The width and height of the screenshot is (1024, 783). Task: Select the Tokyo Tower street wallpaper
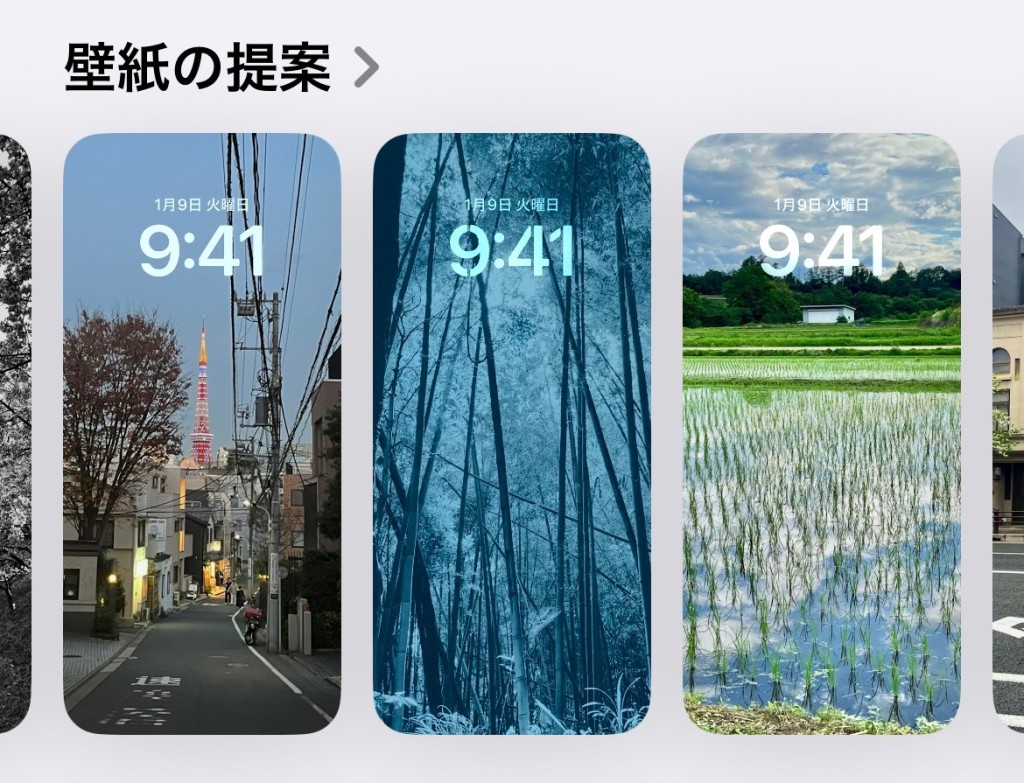(202, 433)
